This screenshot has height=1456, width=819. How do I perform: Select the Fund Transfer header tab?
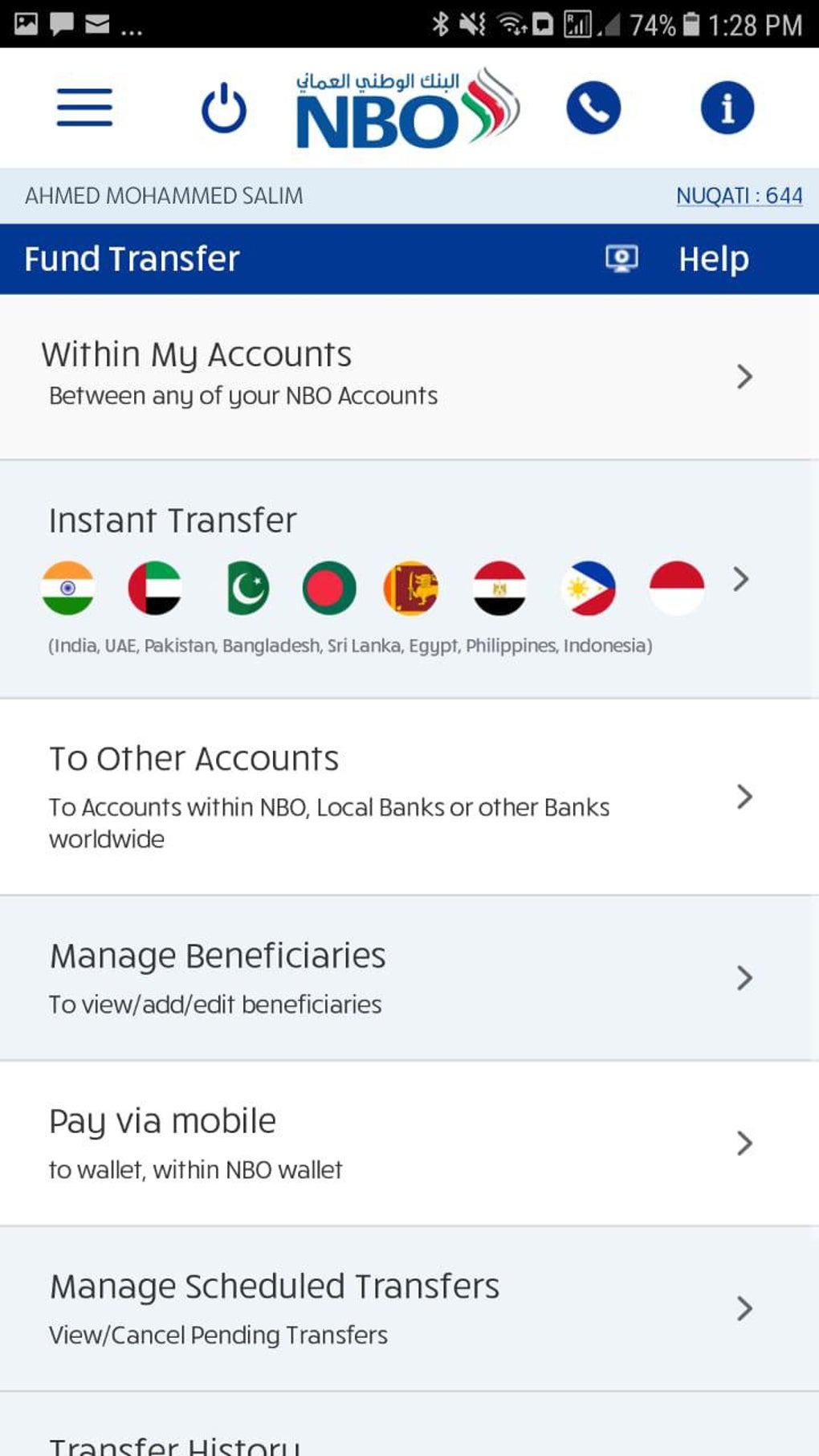click(x=132, y=258)
